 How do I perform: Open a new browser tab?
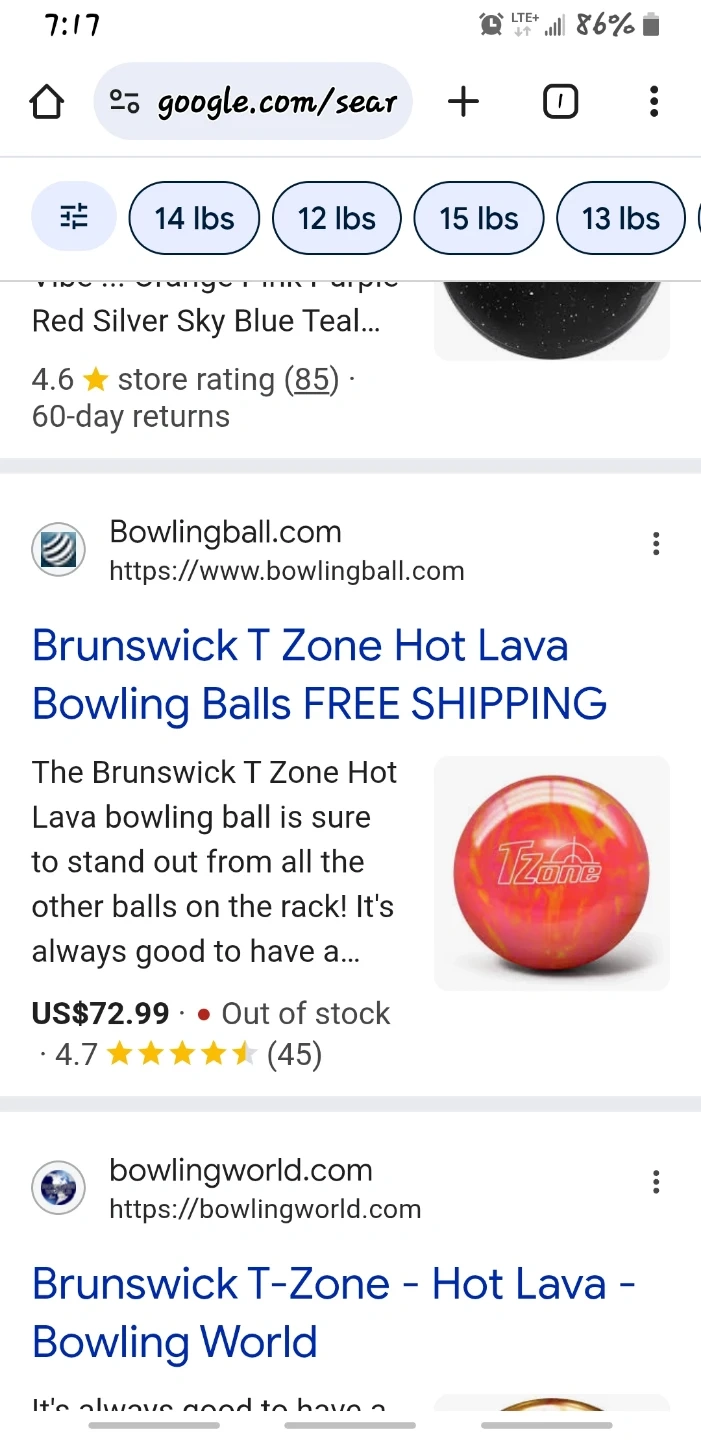tap(463, 101)
